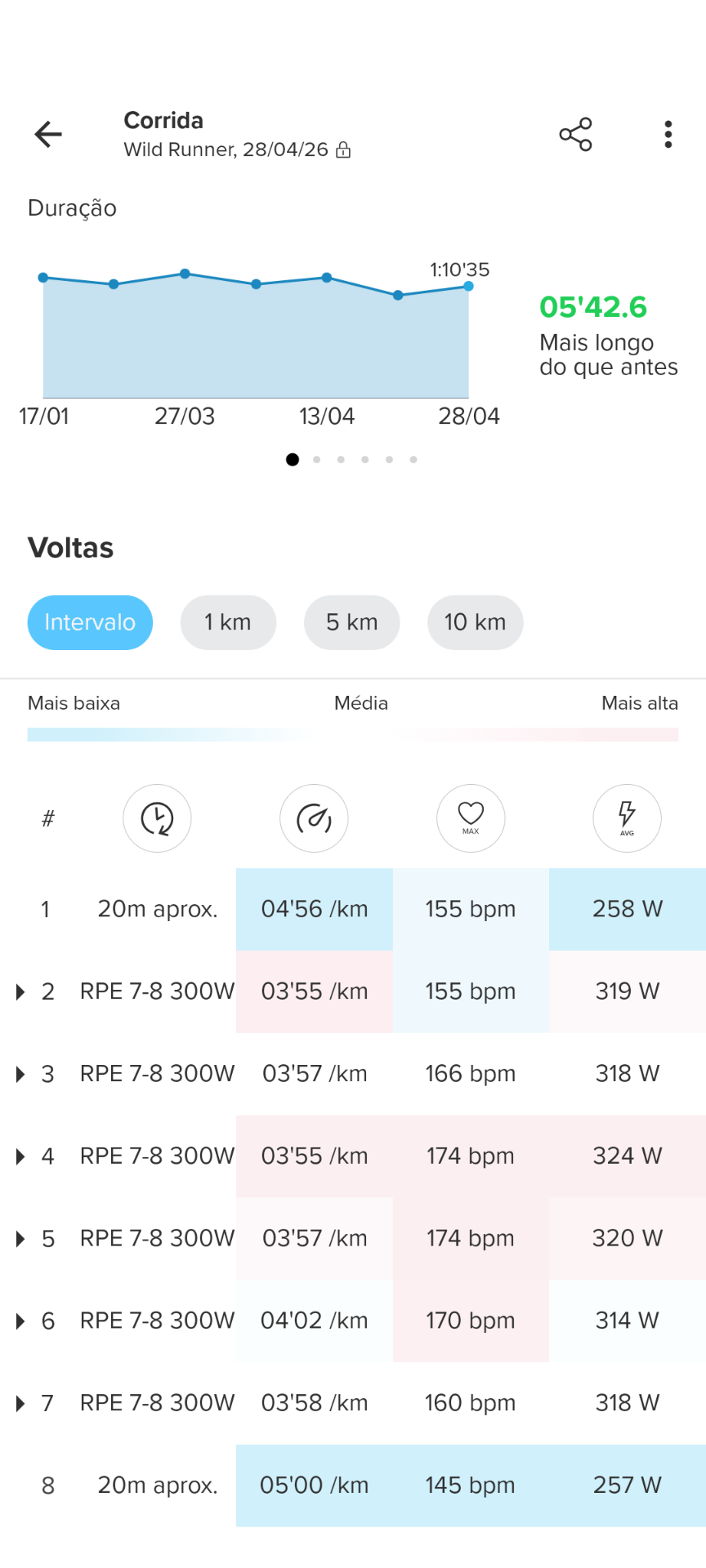
Task: Go back from the Corrida screen
Action: [48, 134]
